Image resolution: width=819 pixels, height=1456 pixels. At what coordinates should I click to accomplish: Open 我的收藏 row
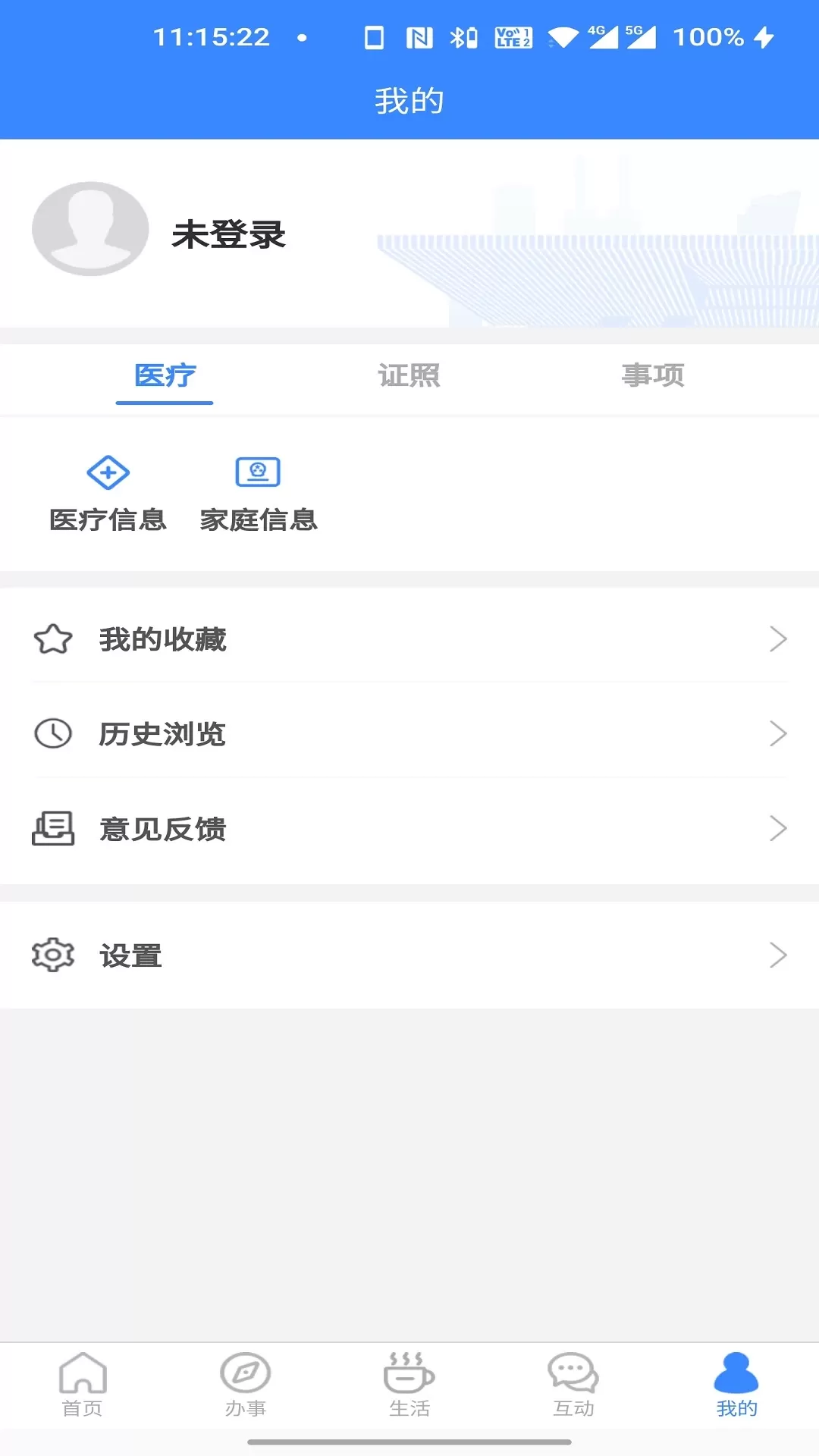point(409,639)
